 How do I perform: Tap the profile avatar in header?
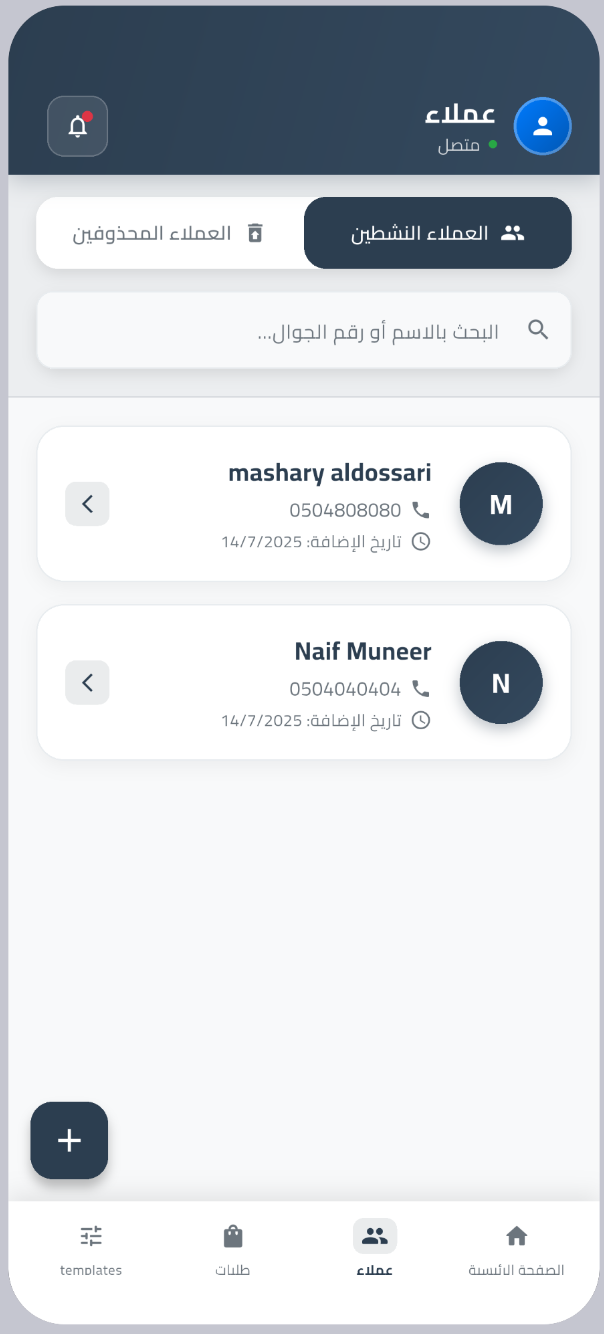pyautogui.click(x=542, y=127)
